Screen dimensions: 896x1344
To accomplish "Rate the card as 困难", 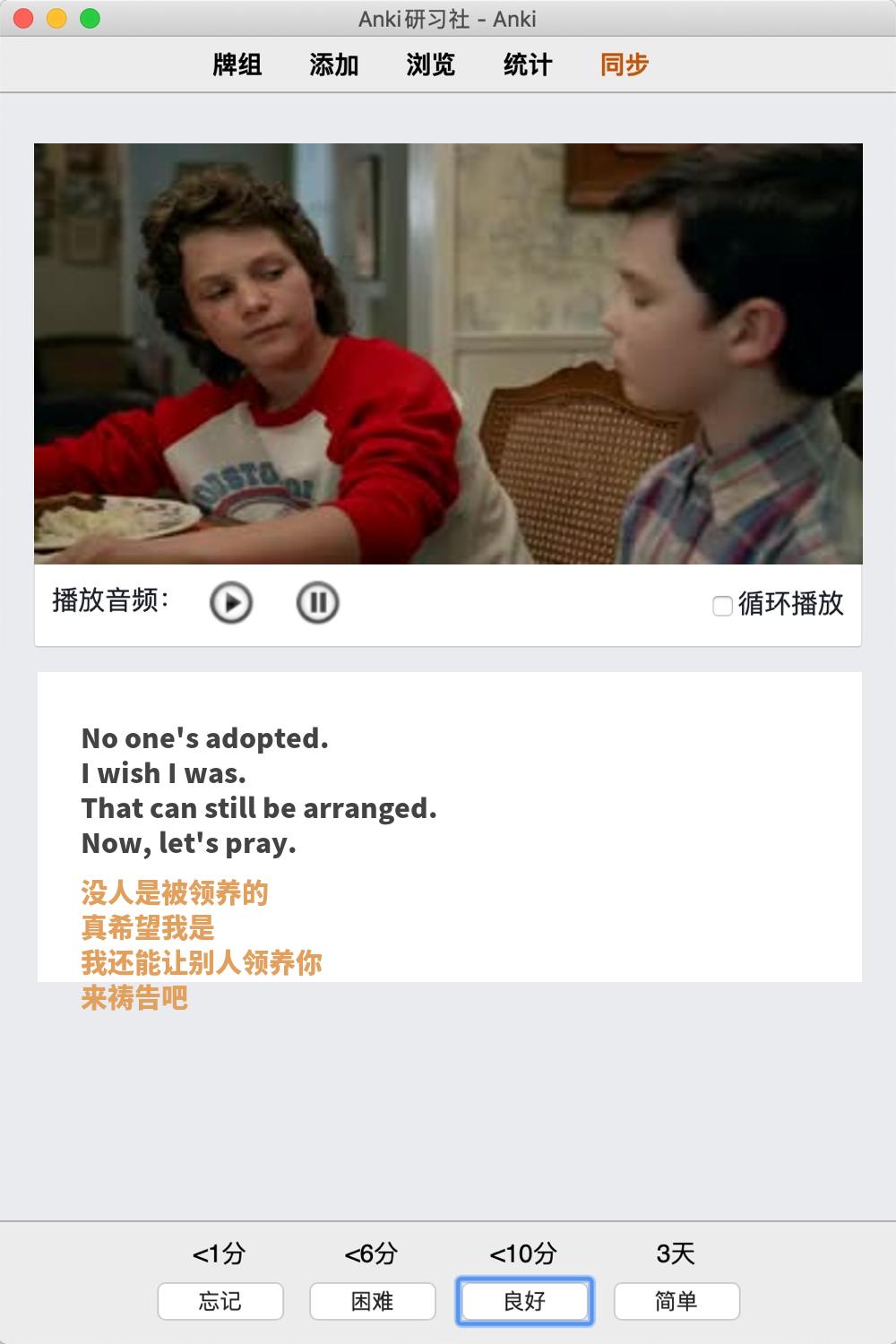I will 373,1301.
